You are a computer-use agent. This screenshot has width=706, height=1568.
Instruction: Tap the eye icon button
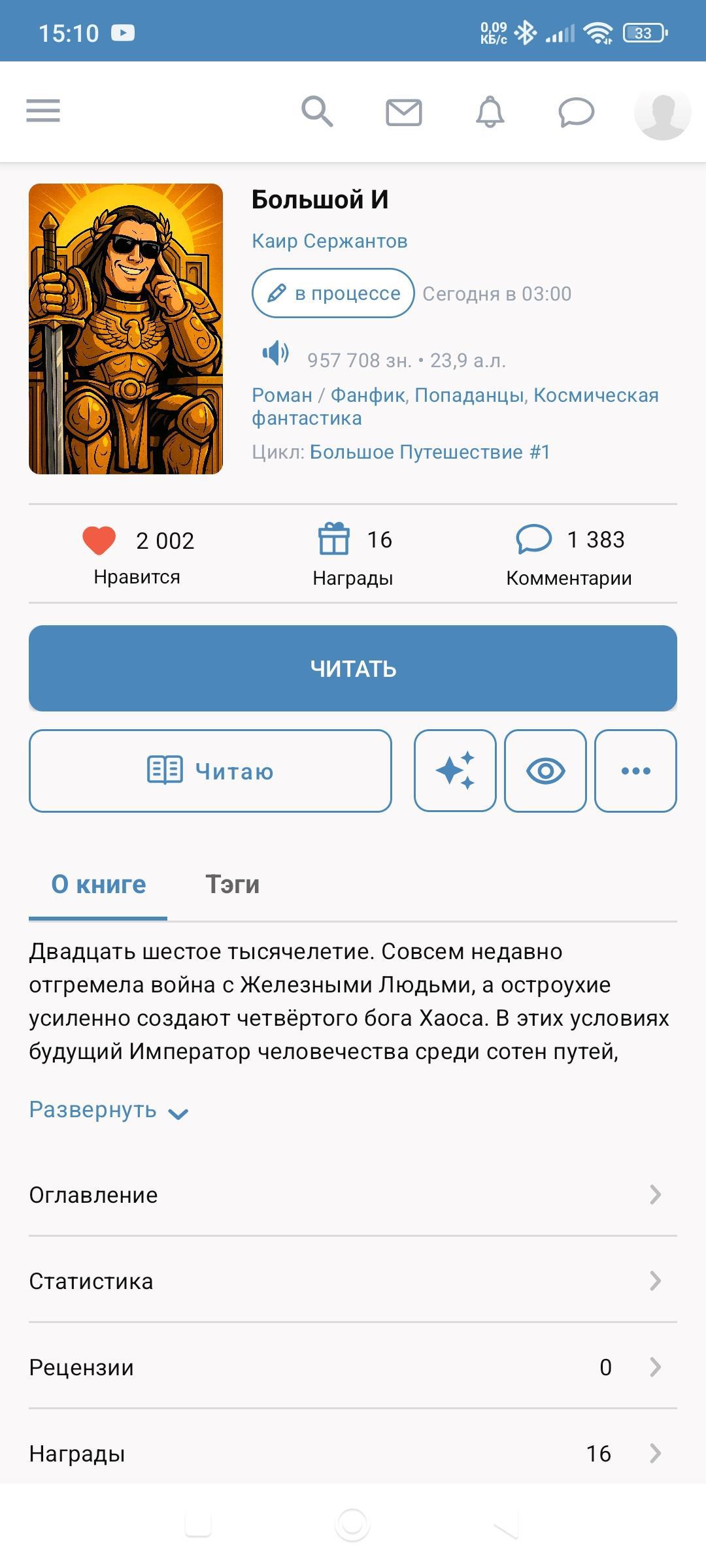[x=545, y=771]
